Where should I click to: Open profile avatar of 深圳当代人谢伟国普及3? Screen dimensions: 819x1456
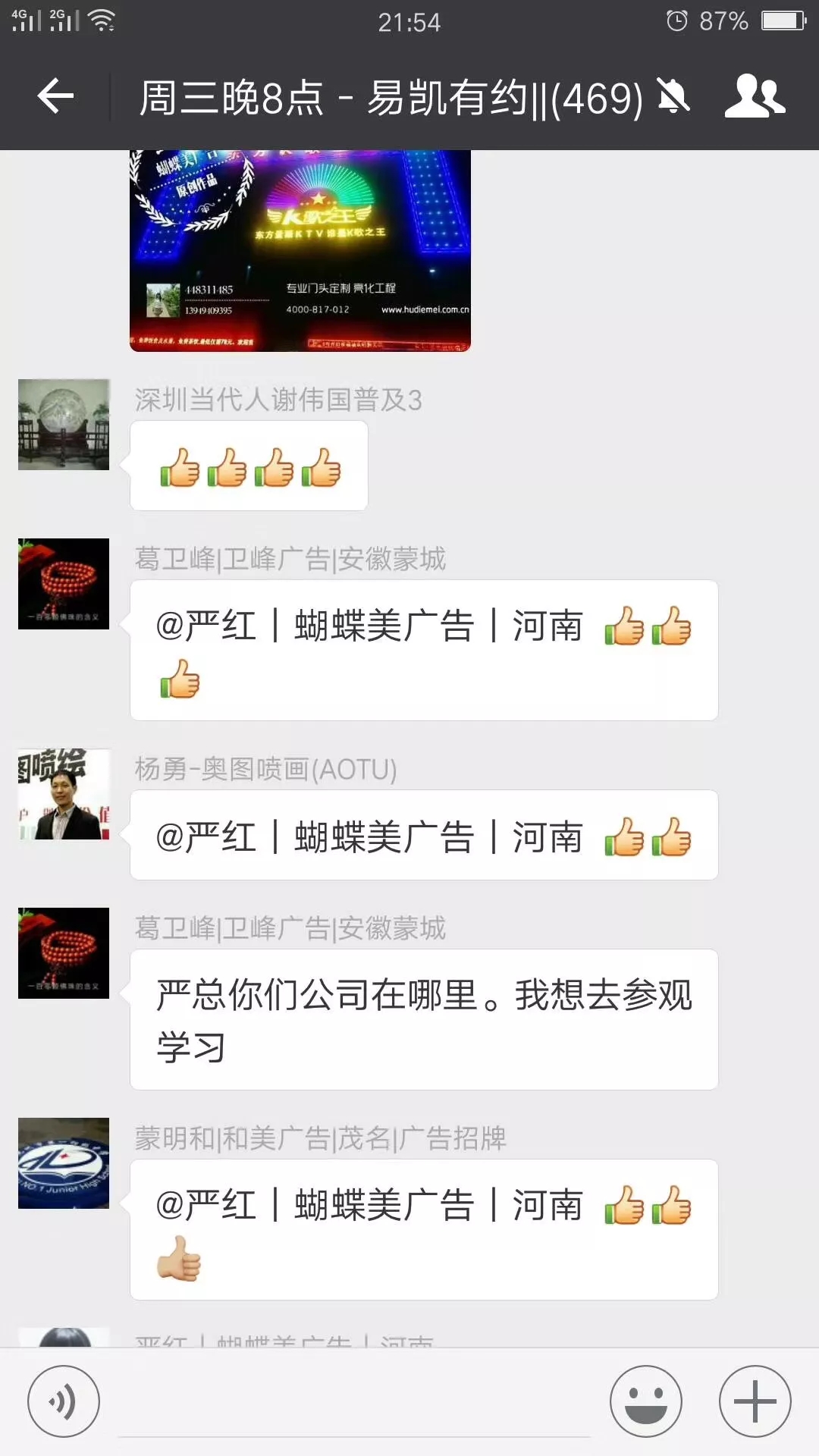(64, 425)
